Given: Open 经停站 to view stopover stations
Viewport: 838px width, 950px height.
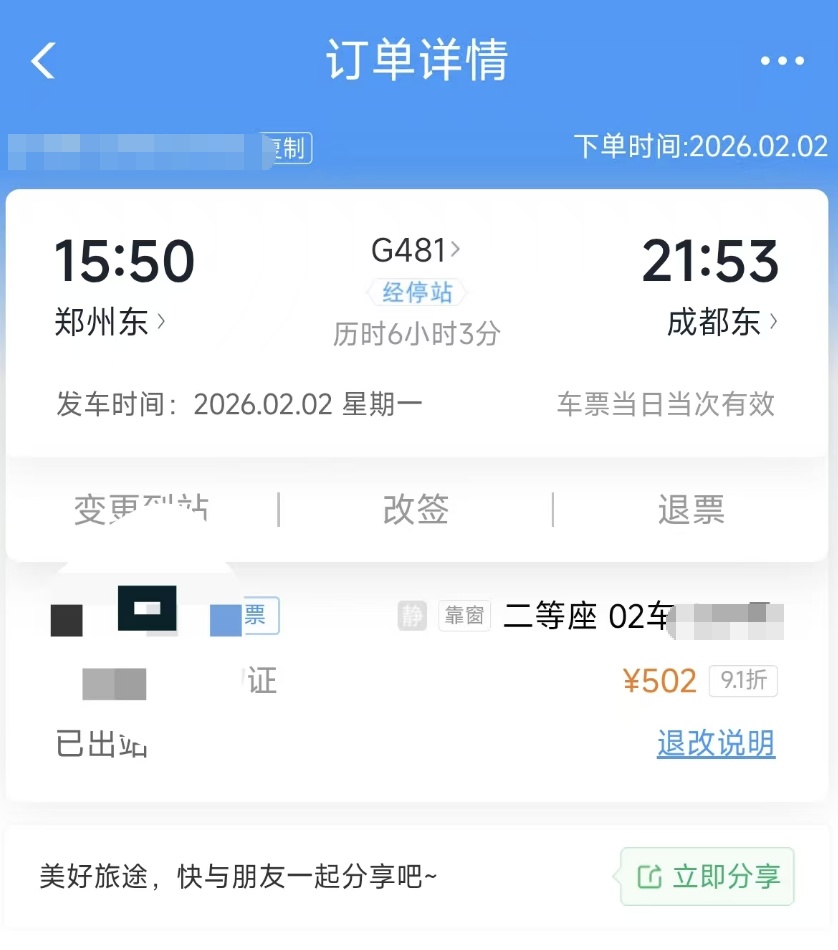Looking at the screenshot, I should point(416,293).
